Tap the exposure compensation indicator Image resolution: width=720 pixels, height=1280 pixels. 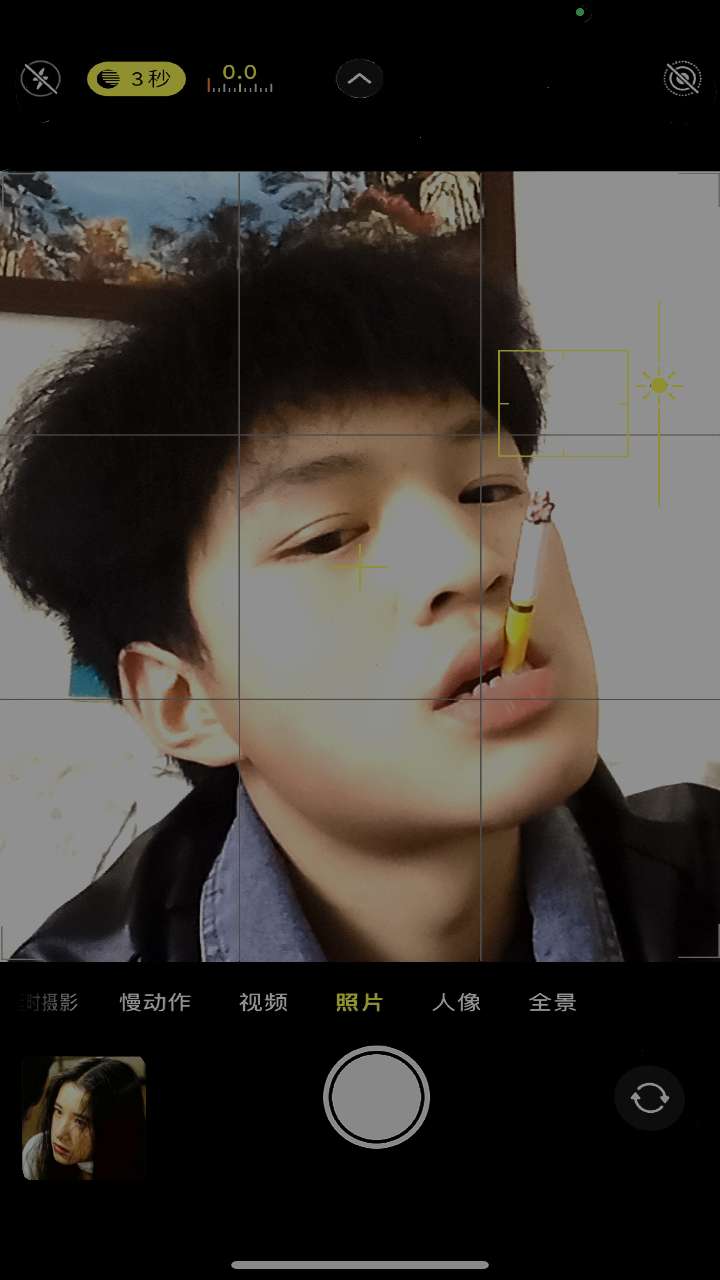point(240,78)
